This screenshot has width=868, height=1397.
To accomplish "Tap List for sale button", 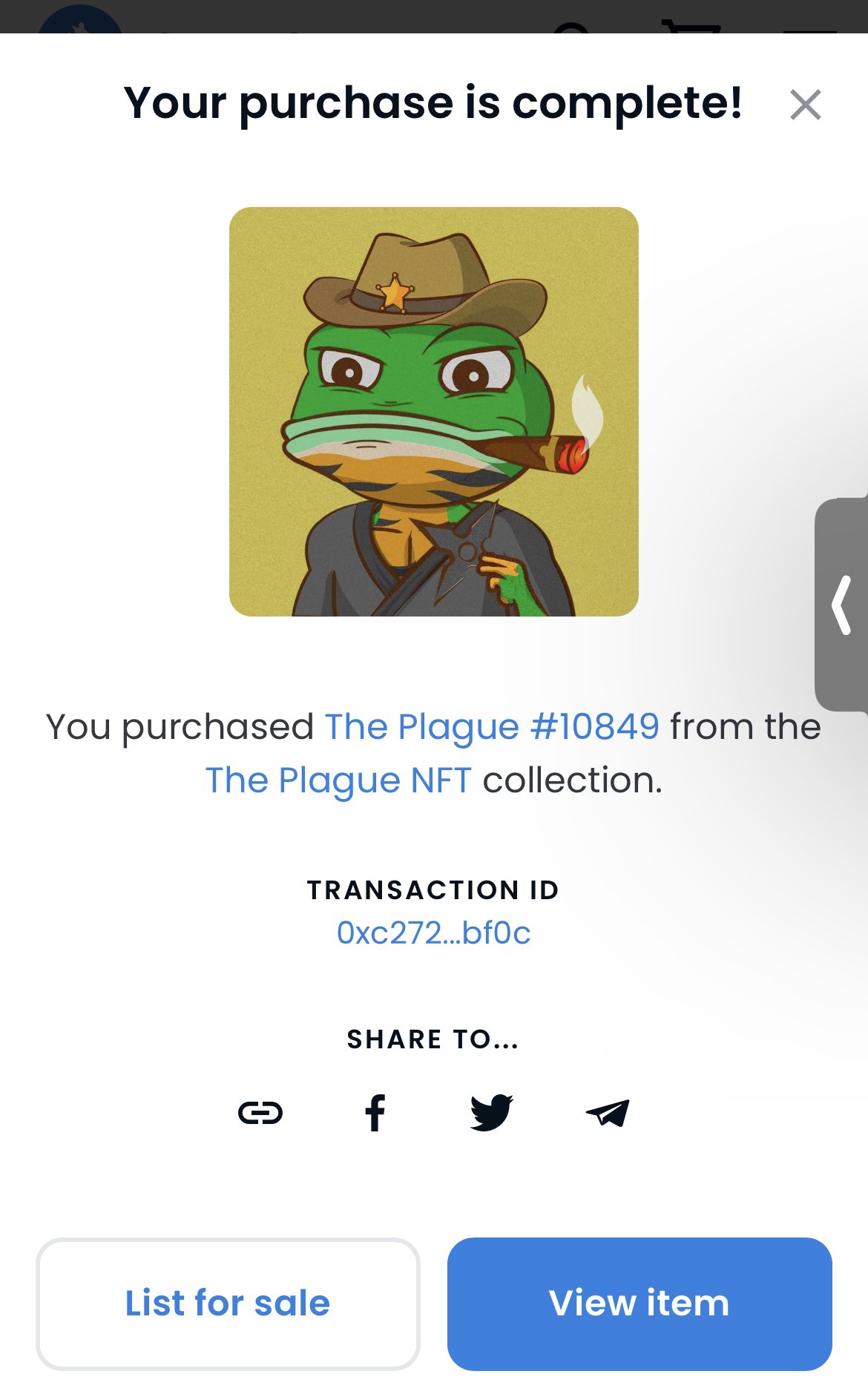I will [x=228, y=1304].
